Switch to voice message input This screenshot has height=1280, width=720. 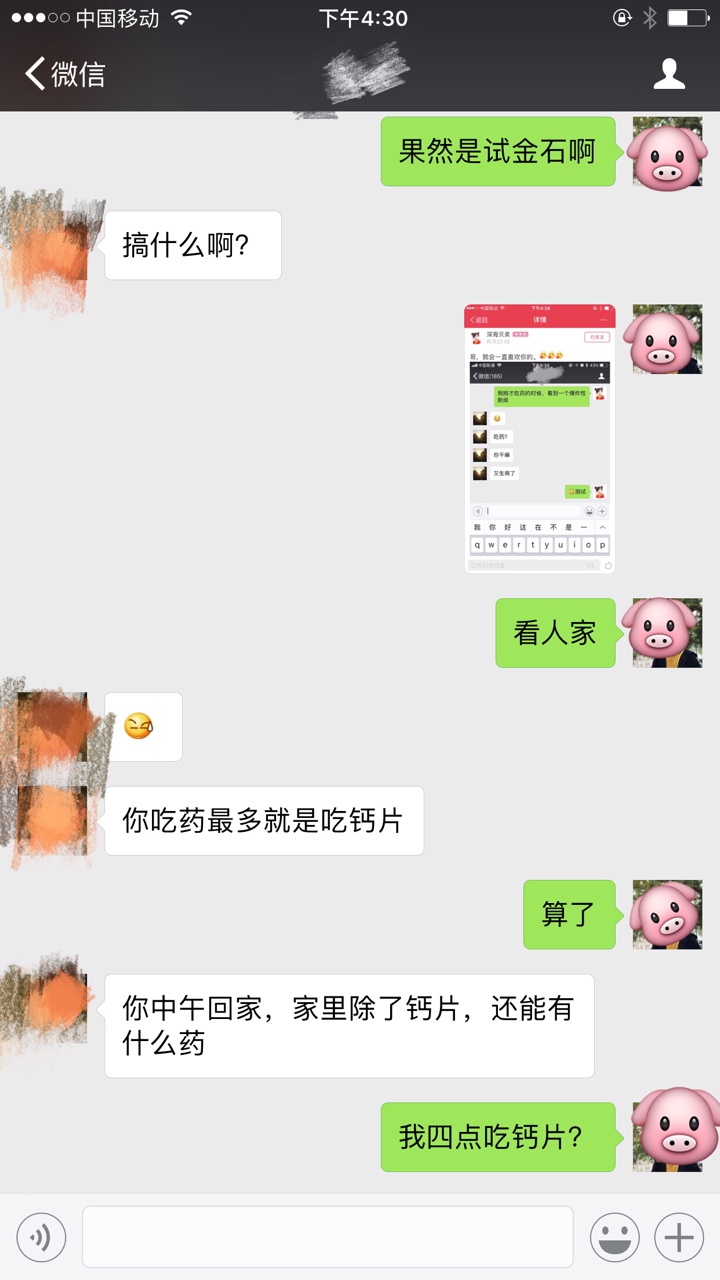coord(41,1238)
